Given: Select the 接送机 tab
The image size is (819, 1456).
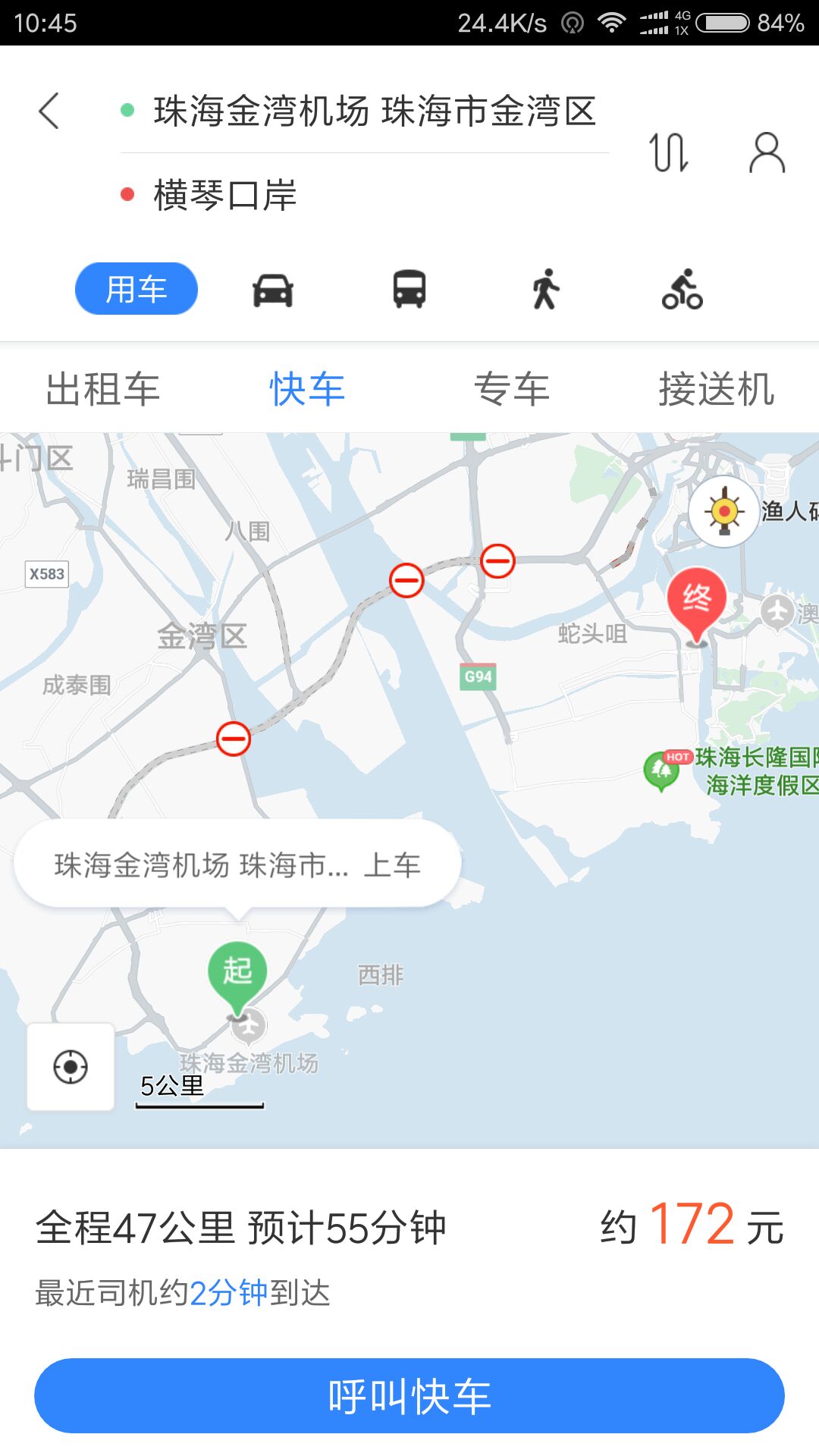Looking at the screenshot, I should click(x=717, y=389).
